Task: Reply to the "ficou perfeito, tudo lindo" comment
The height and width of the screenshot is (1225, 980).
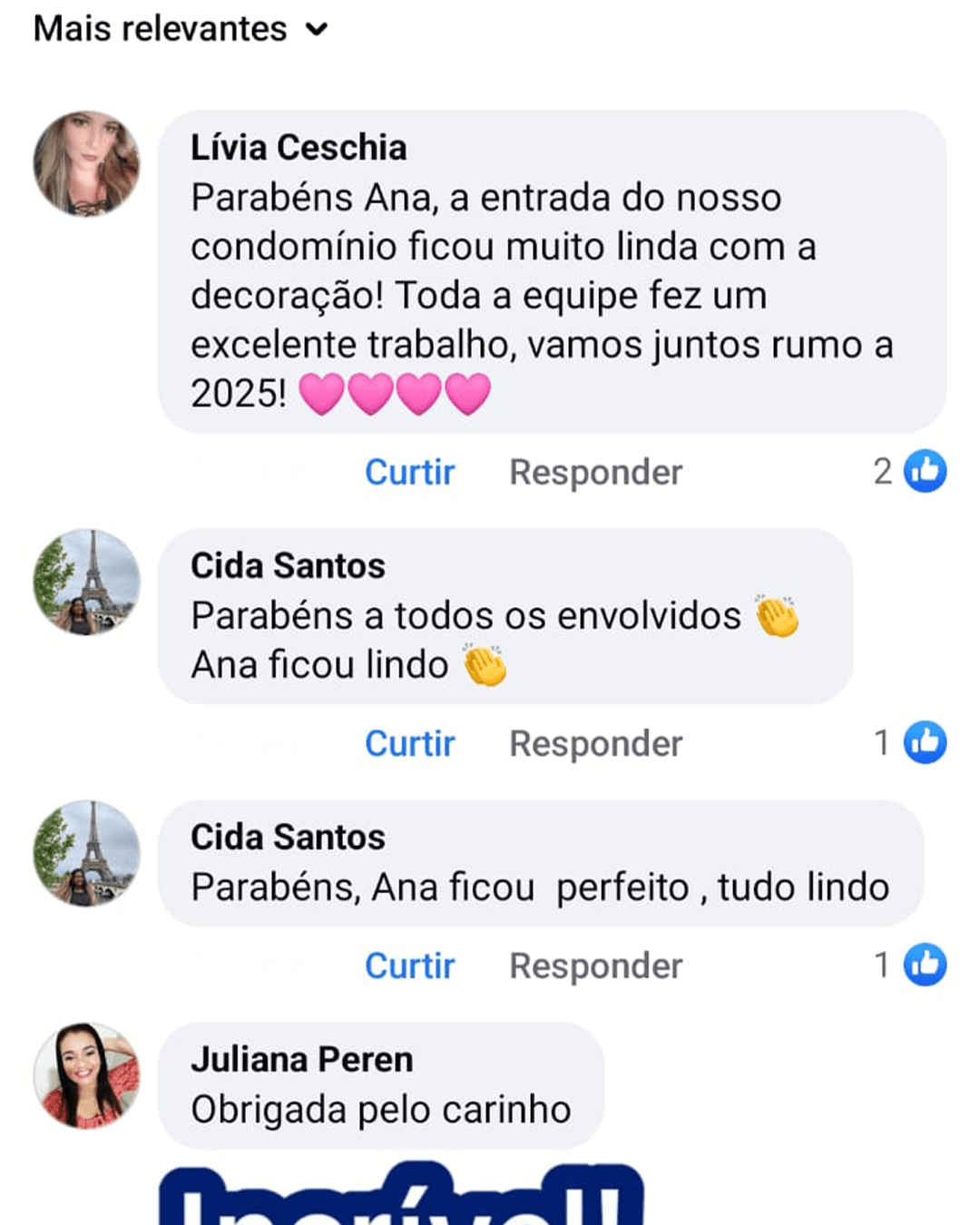Action: (595, 965)
